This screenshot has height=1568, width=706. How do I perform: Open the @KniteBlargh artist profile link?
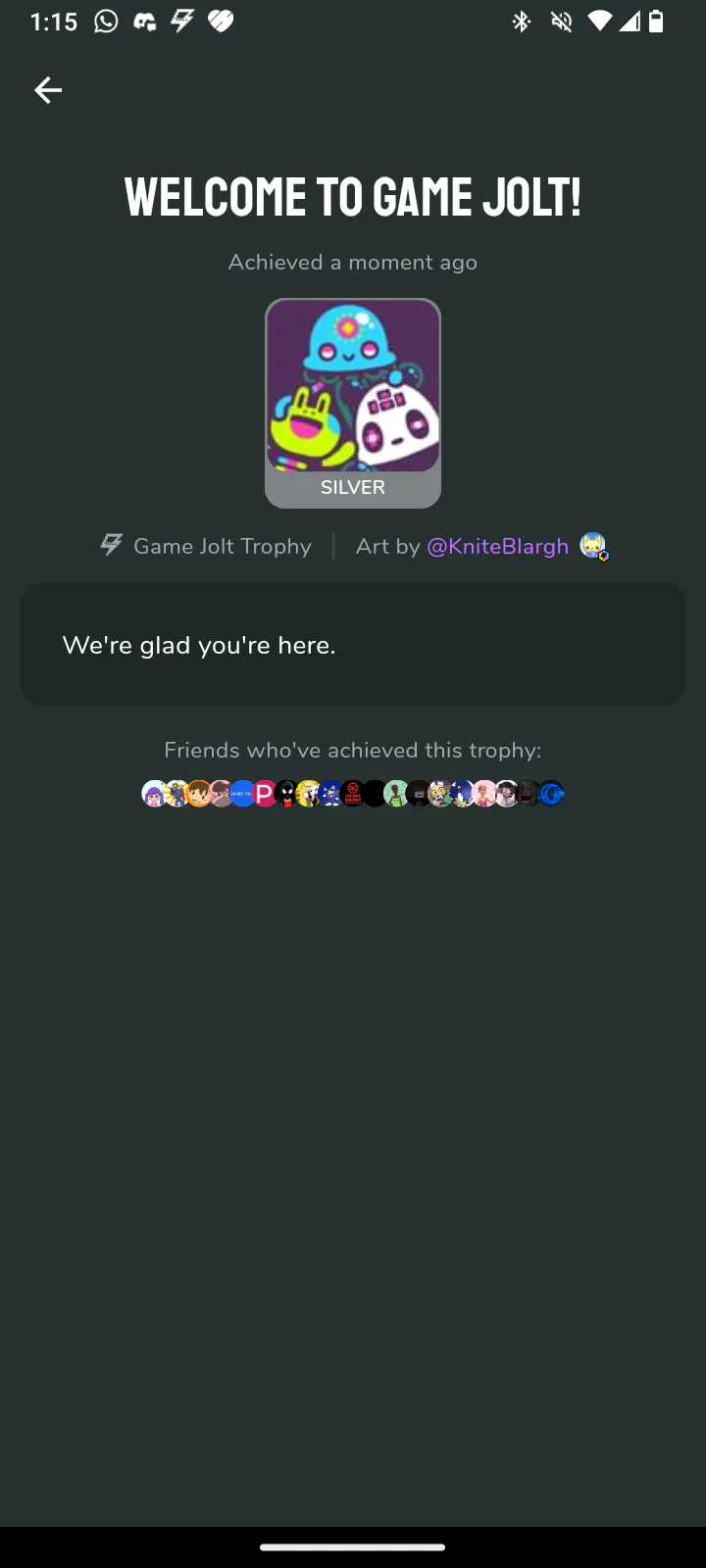pos(497,546)
